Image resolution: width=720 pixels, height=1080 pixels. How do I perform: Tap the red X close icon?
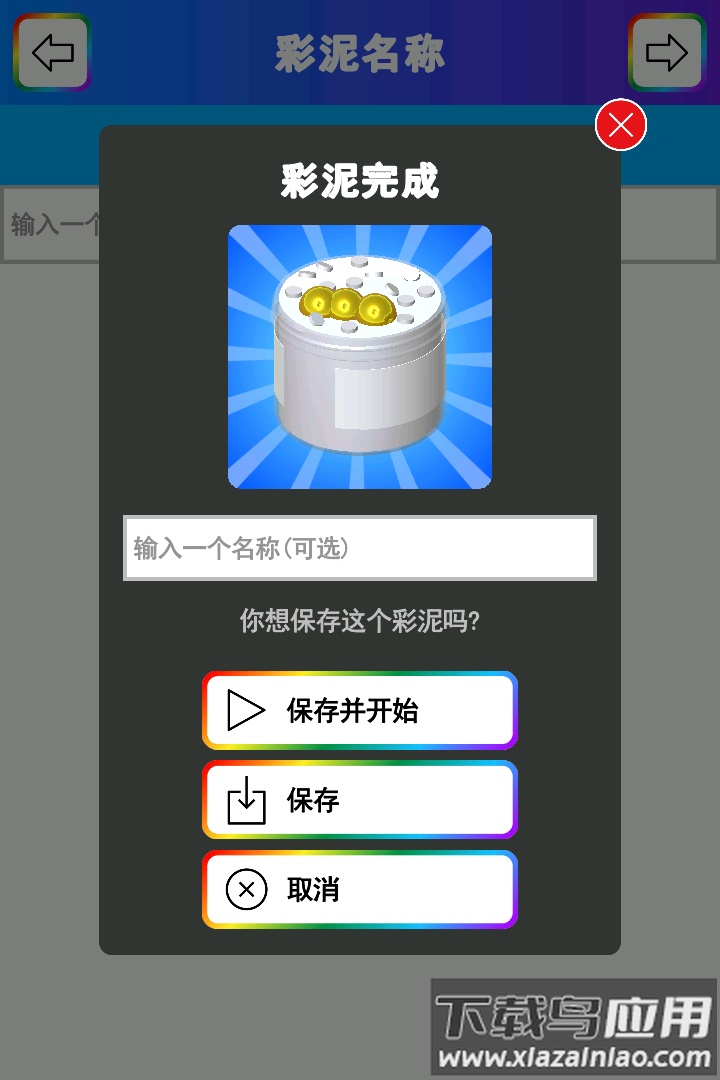619,123
